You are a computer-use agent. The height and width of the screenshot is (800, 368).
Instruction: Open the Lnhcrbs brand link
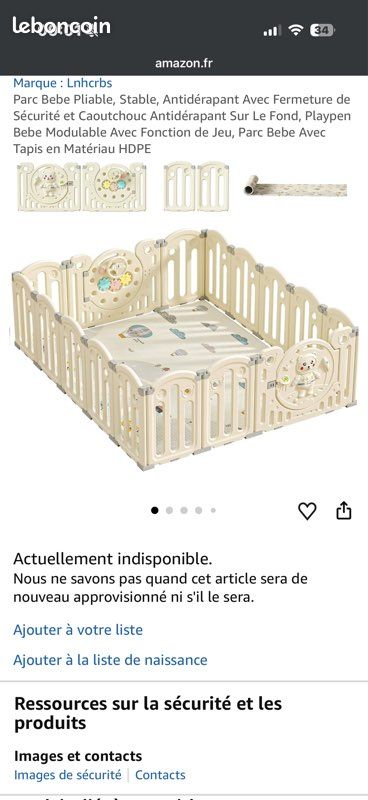pos(62,83)
